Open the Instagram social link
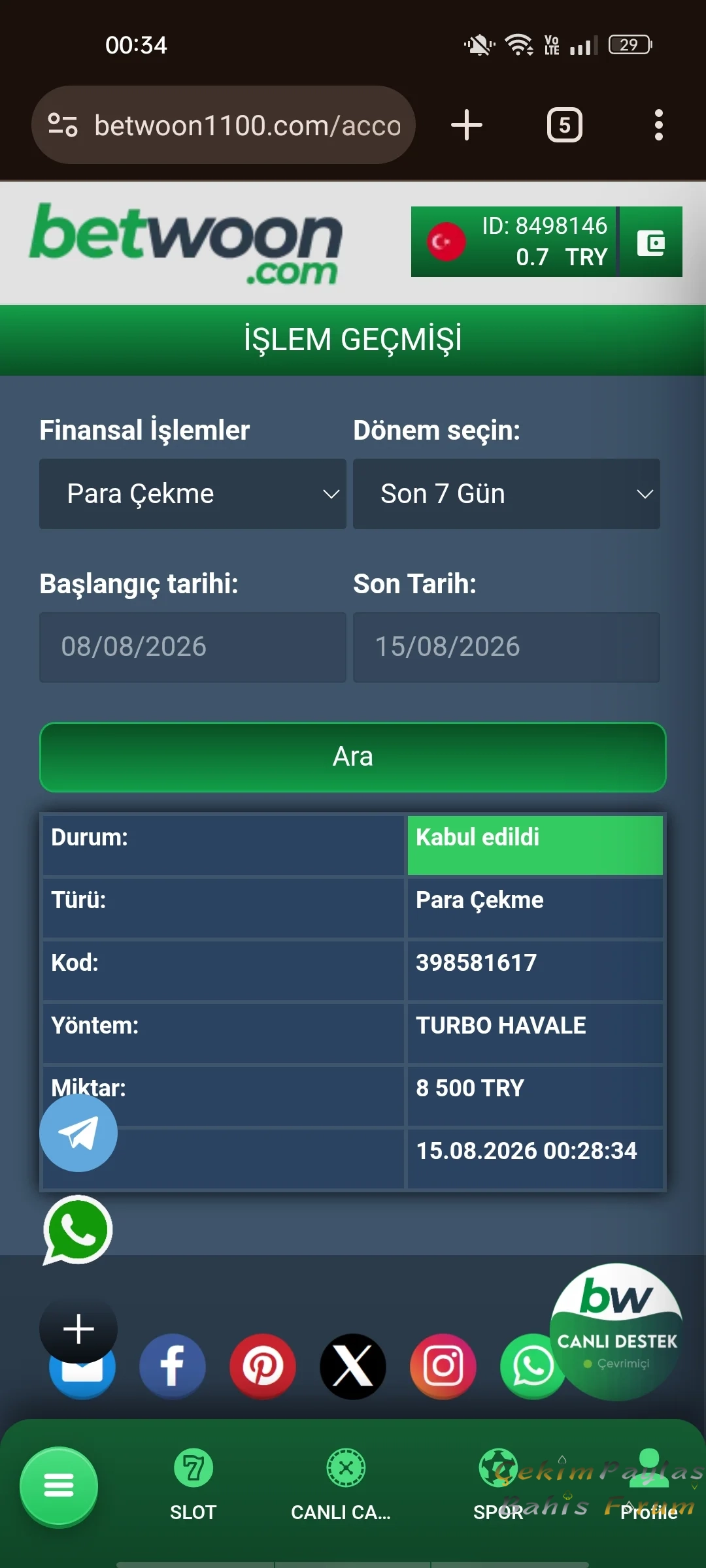This screenshot has width=706, height=1568. click(x=443, y=1367)
